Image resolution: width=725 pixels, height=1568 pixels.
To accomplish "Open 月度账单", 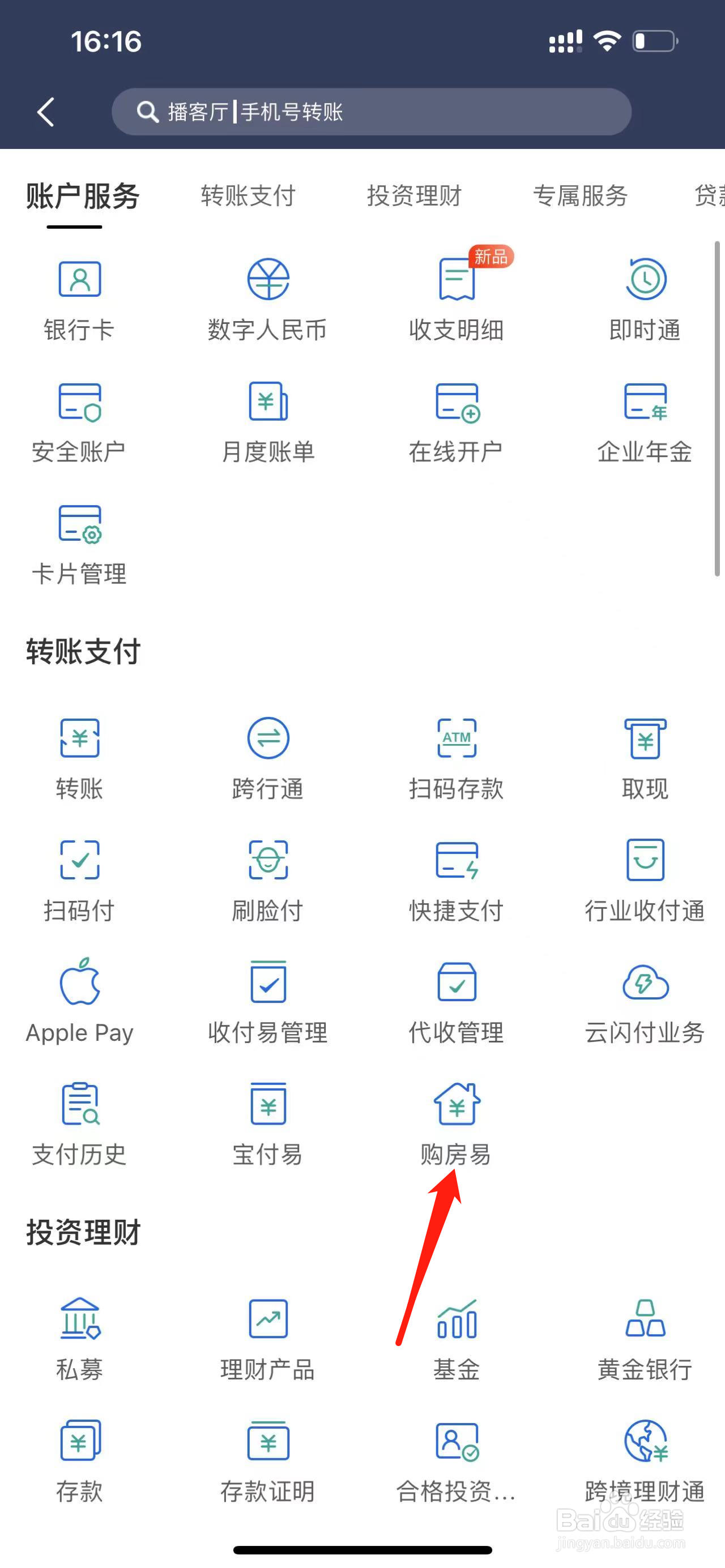I will tap(268, 420).
